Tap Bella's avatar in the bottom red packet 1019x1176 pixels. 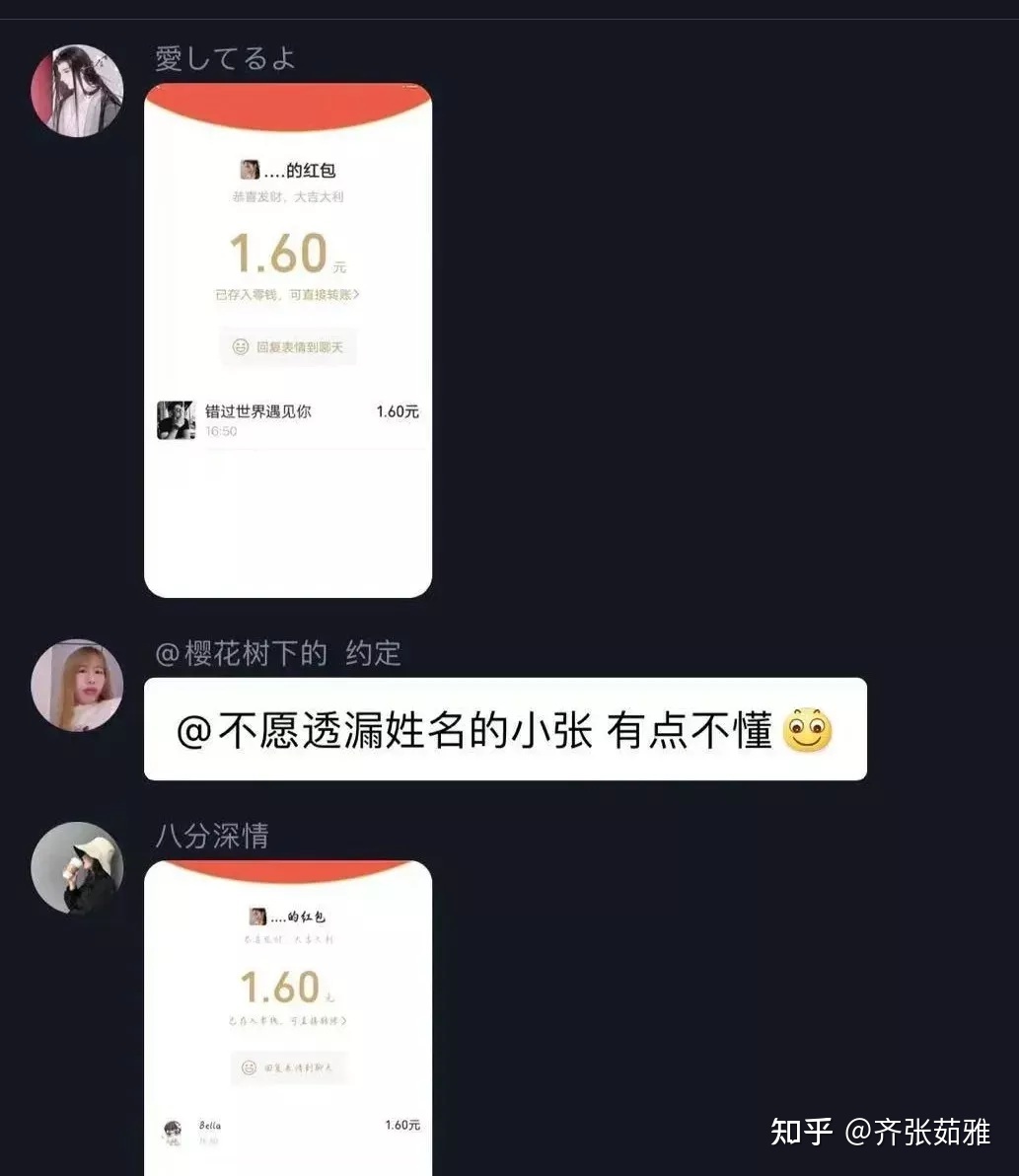[176, 1130]
